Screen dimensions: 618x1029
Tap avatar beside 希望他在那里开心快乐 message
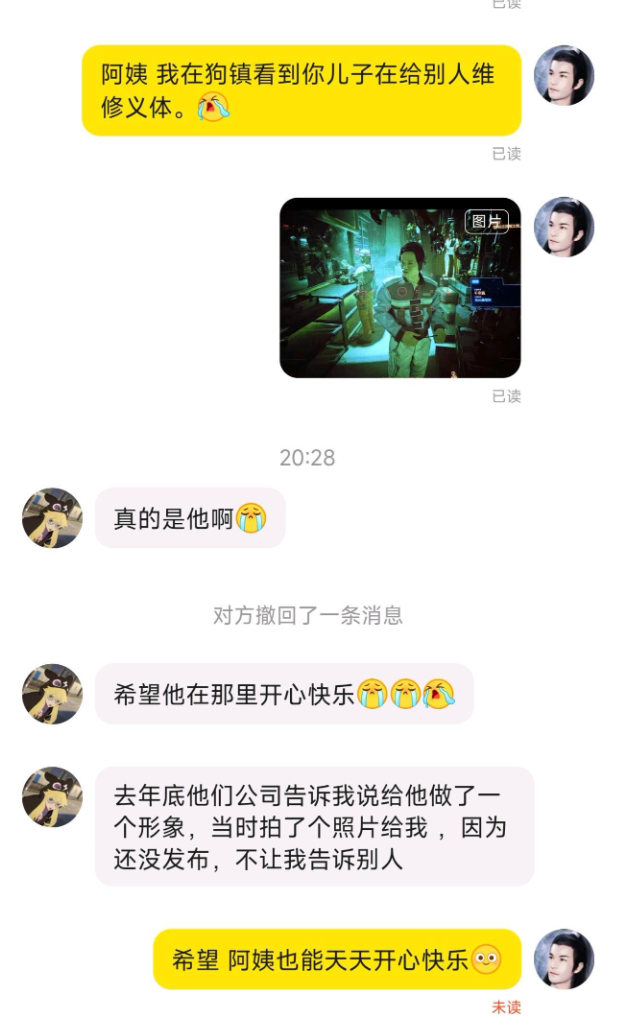52,694
